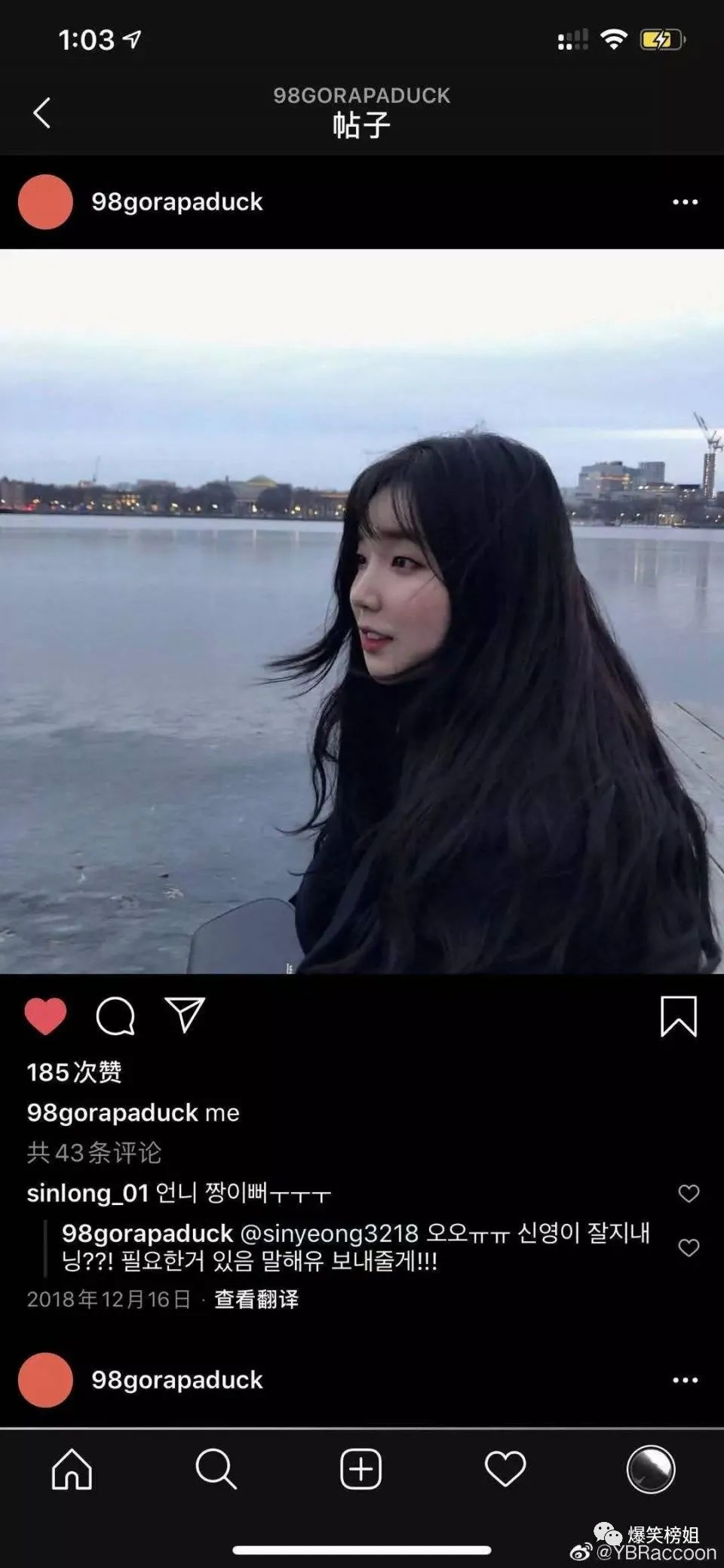Open 98GORAPADUCK profile from the header title

(x=361, y=95)
